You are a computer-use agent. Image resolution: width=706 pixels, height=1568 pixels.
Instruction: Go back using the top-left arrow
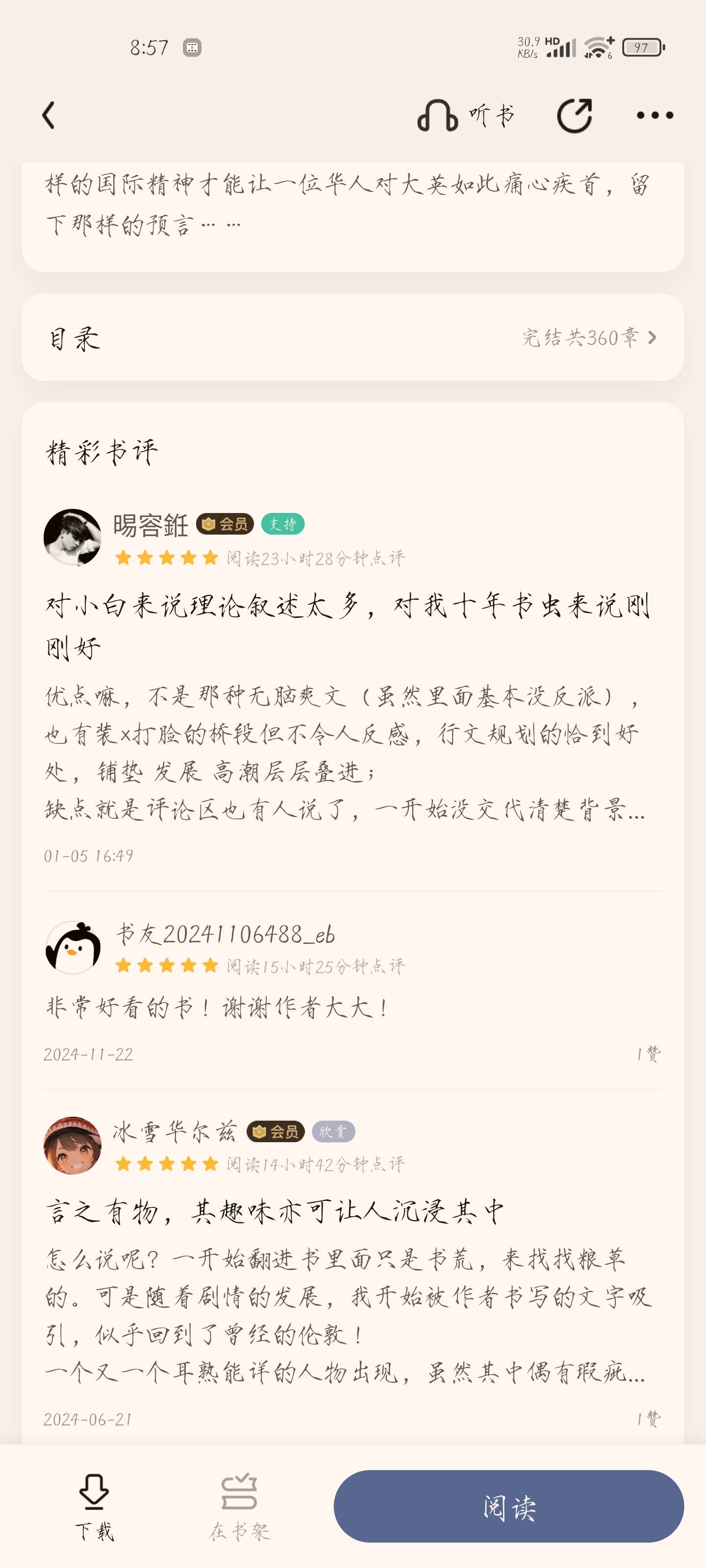click(49, 115)
